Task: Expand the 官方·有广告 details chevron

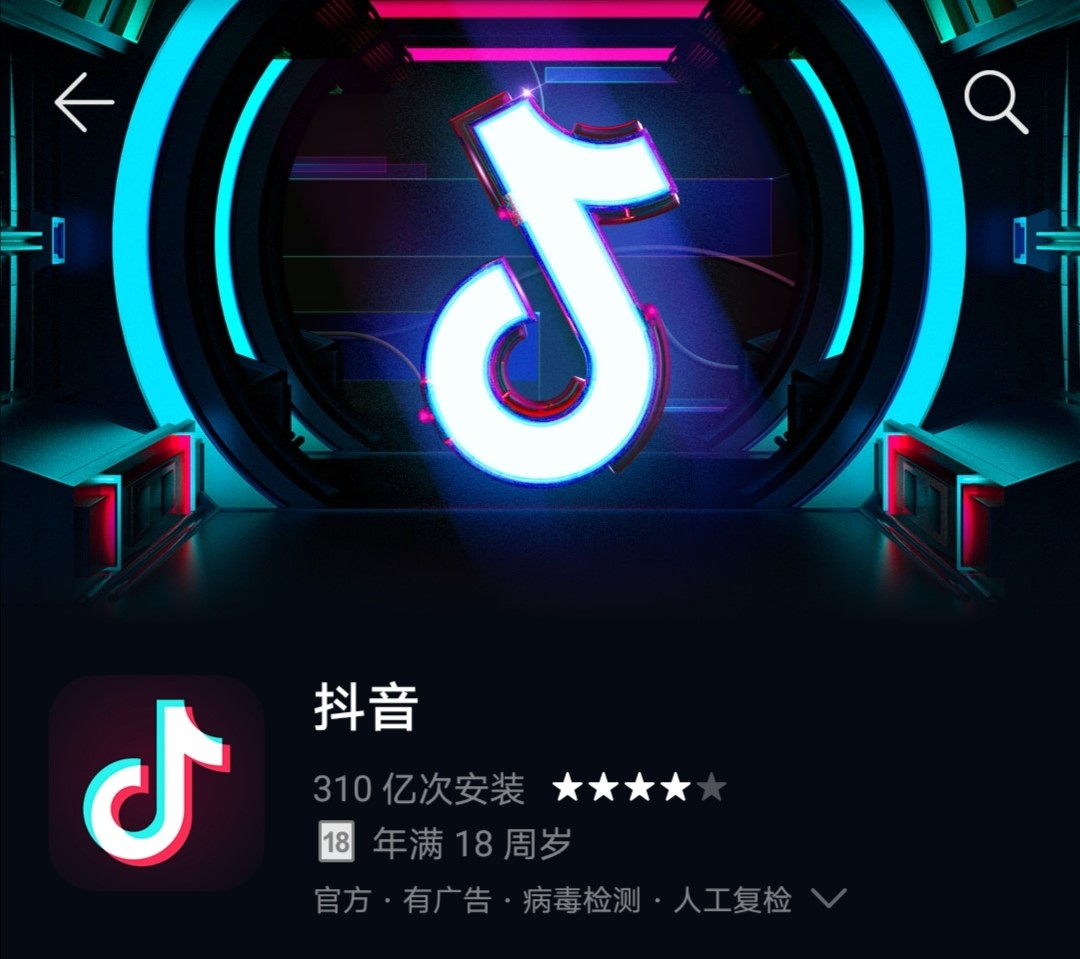Action: (829, 899)
